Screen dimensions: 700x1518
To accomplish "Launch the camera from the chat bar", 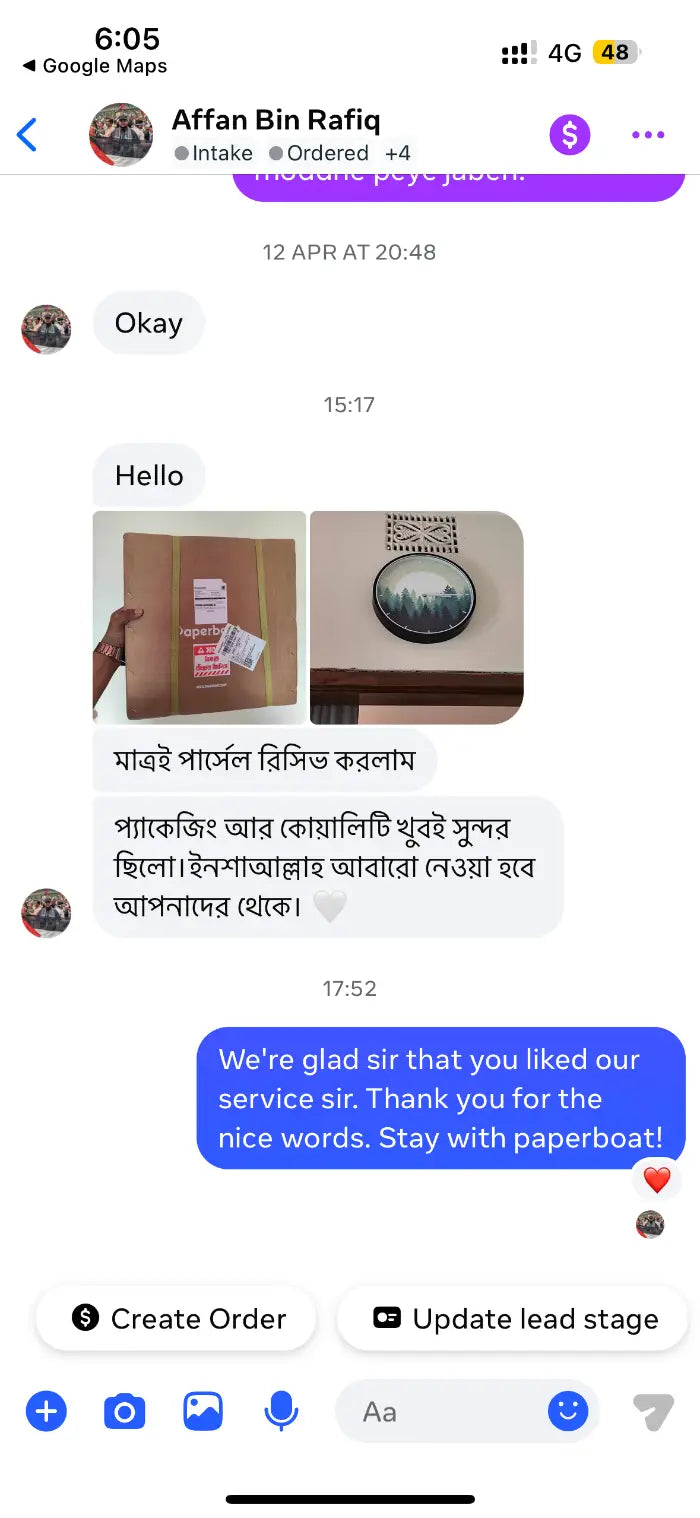I will click(124, 1412).
